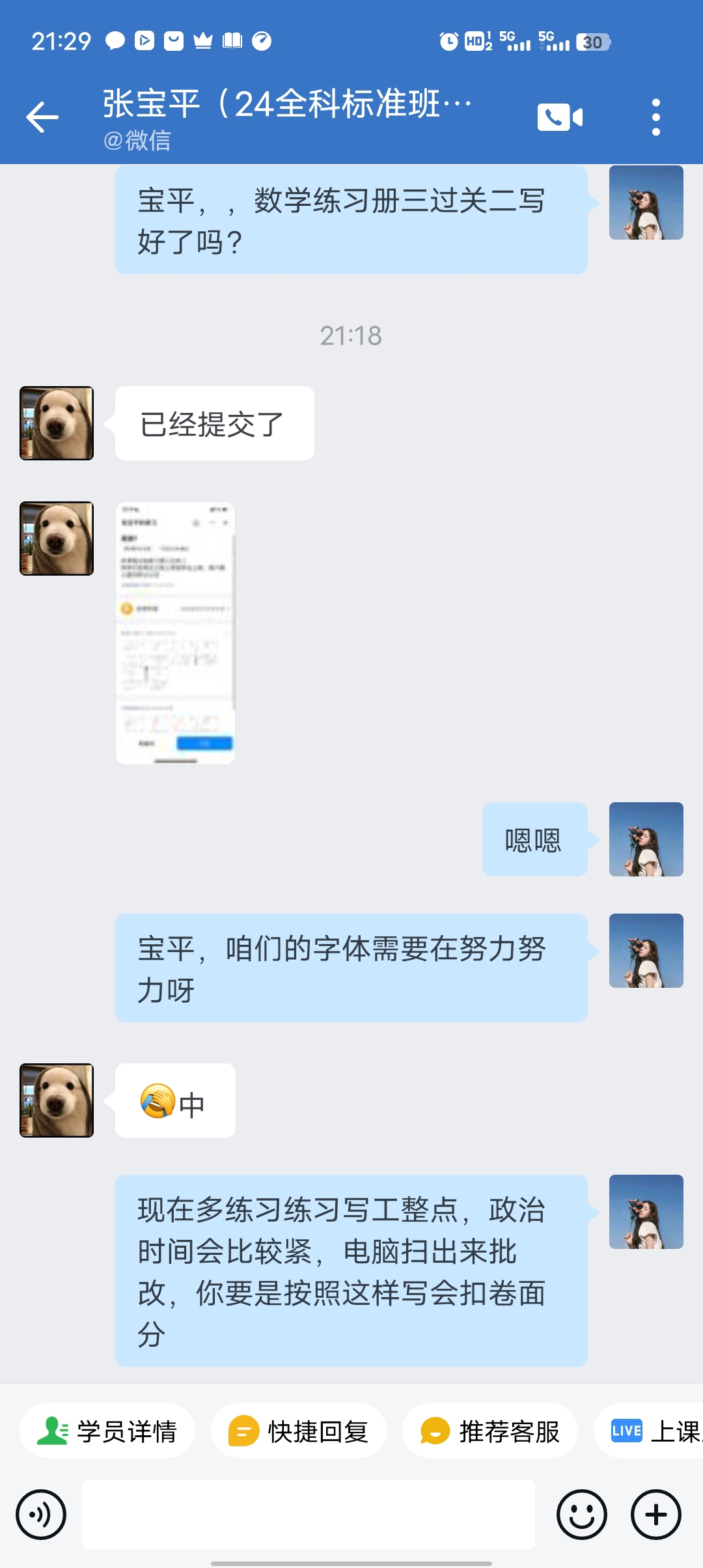Open 学员详情 student details
The image size is (703, 1568).
pyautogui.click(x=107, y=1431)
